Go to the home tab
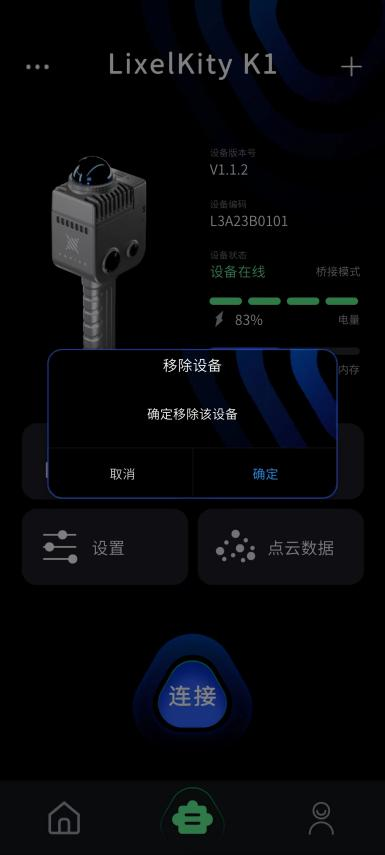Viewport: 385px width, 855px height. click(64, 818)
